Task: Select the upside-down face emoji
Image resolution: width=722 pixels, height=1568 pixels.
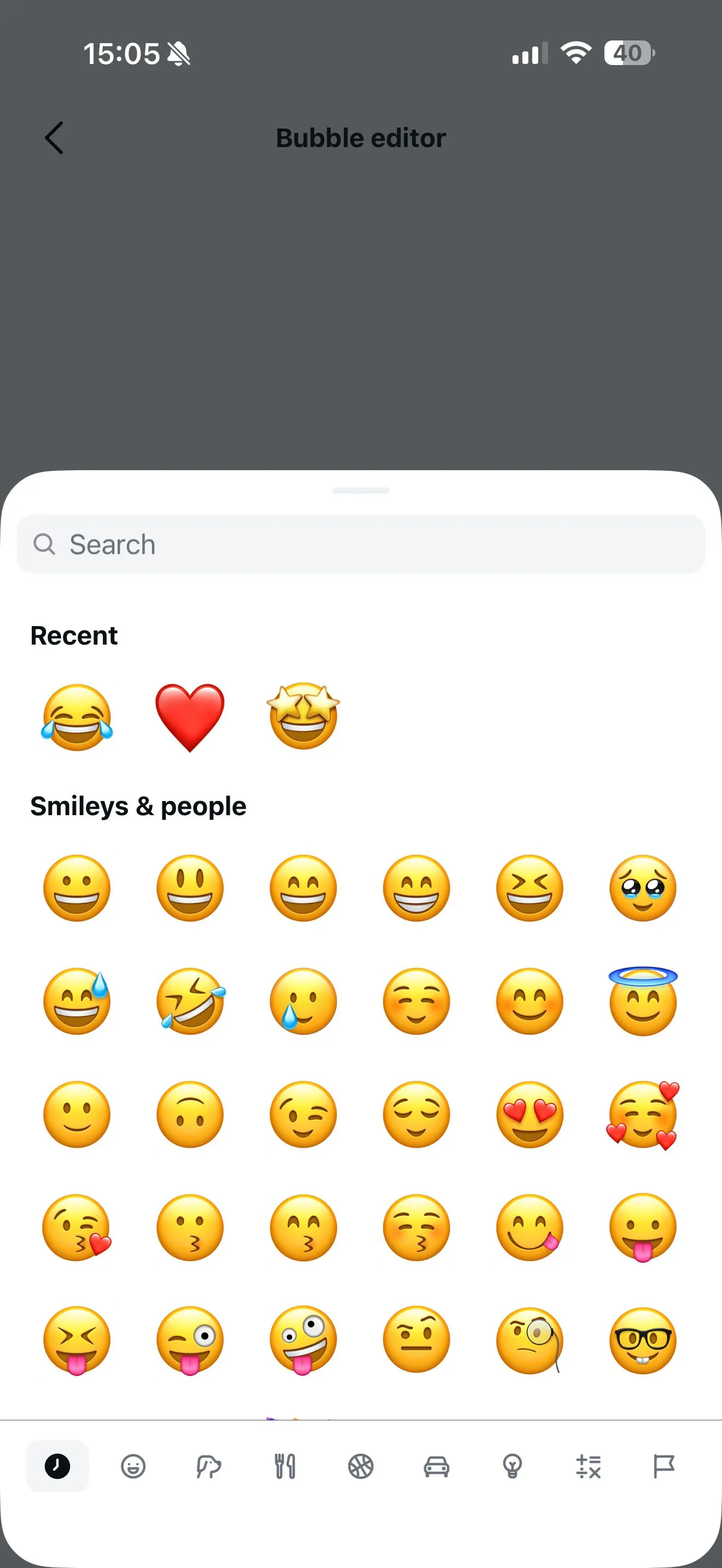Action: 190,1114
